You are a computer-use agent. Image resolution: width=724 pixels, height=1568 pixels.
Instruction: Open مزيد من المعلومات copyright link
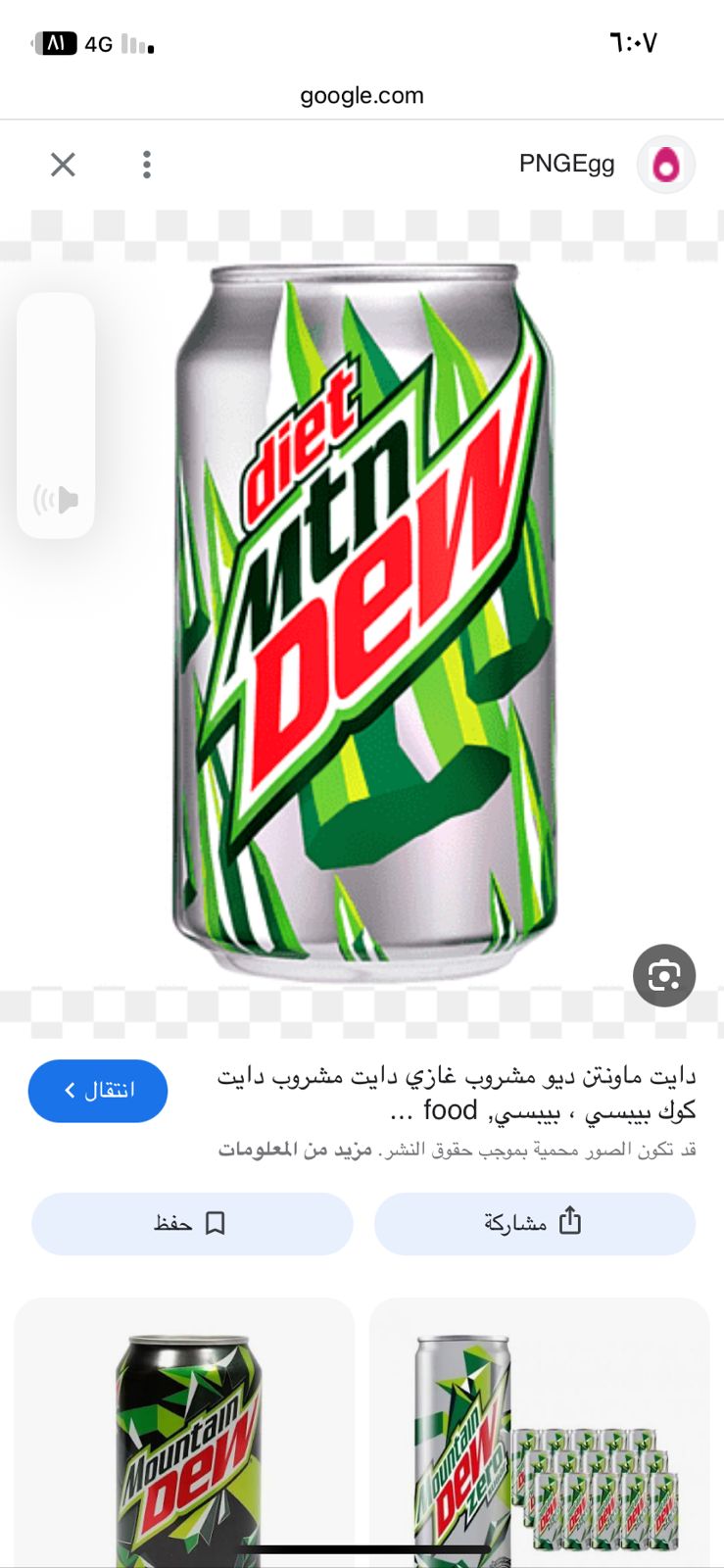click(x=295, y=1150)
